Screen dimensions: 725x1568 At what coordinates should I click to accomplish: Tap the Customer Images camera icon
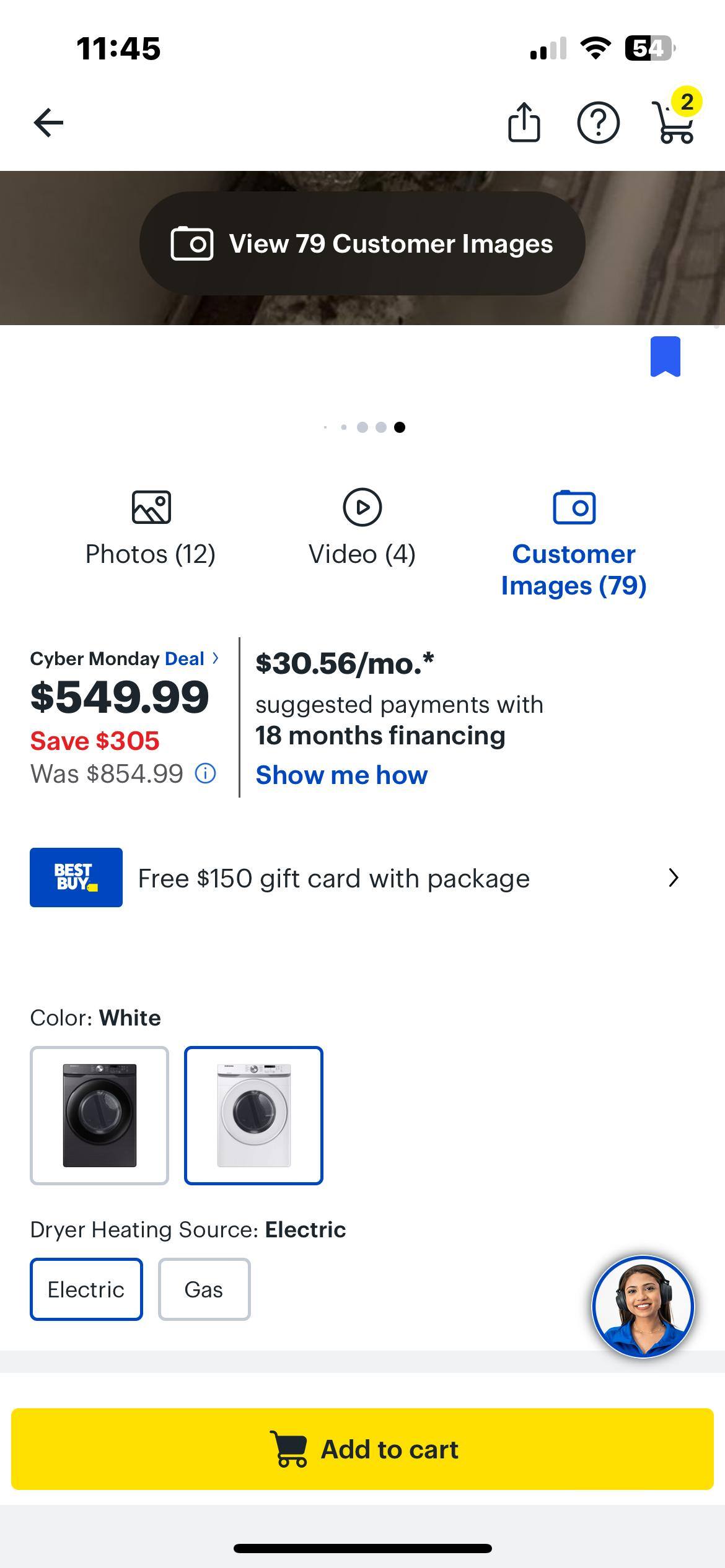[x=573, y=507]
